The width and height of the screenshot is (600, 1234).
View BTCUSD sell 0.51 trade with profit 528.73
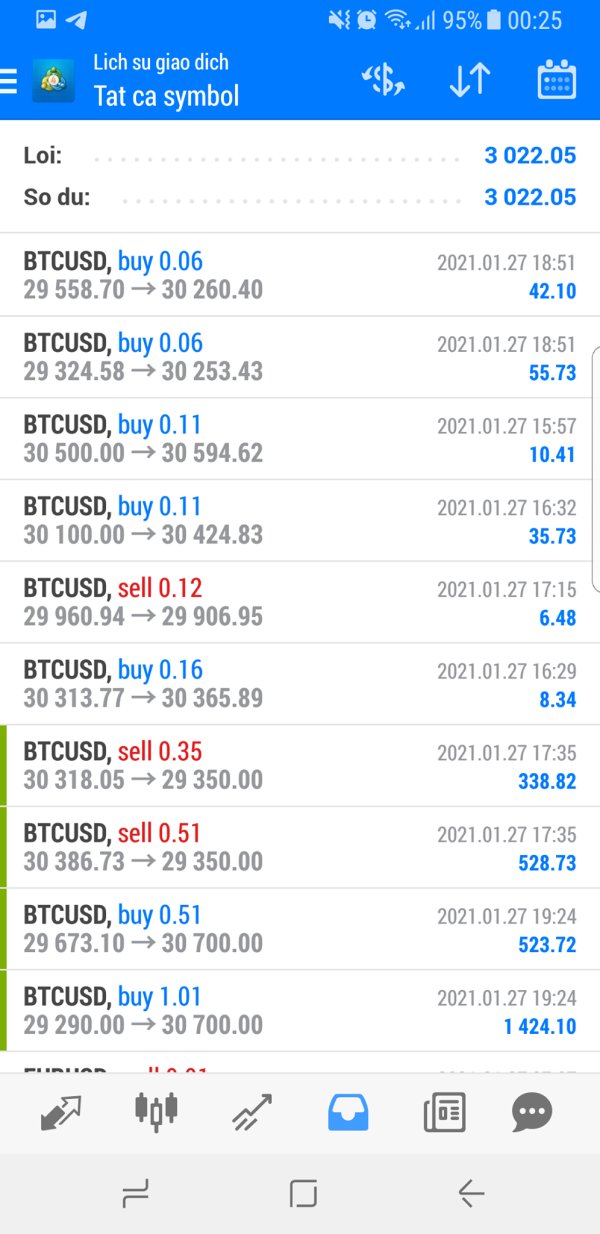(300, 848)
